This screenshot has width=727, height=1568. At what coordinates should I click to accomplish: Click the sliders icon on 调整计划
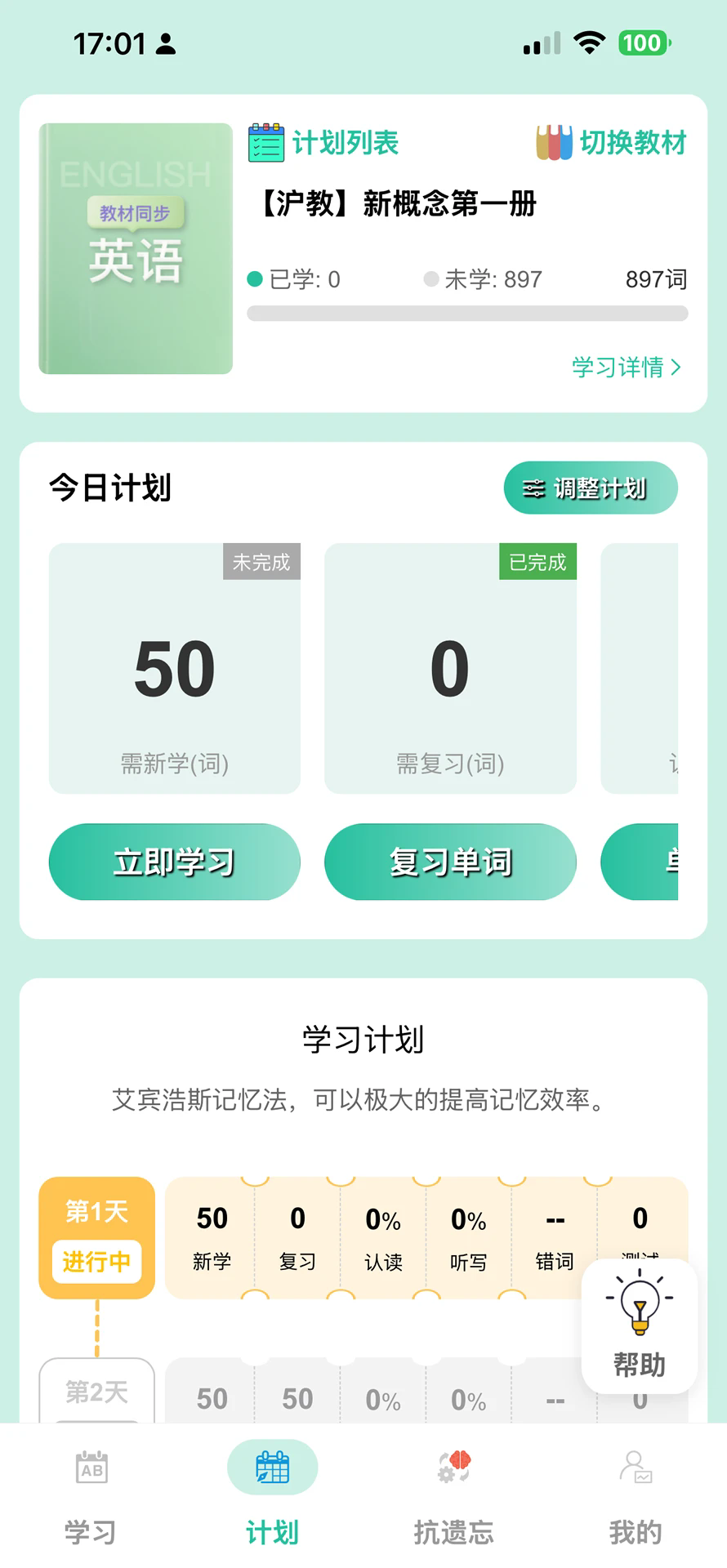pyautogui.click(x=533, y=488)
